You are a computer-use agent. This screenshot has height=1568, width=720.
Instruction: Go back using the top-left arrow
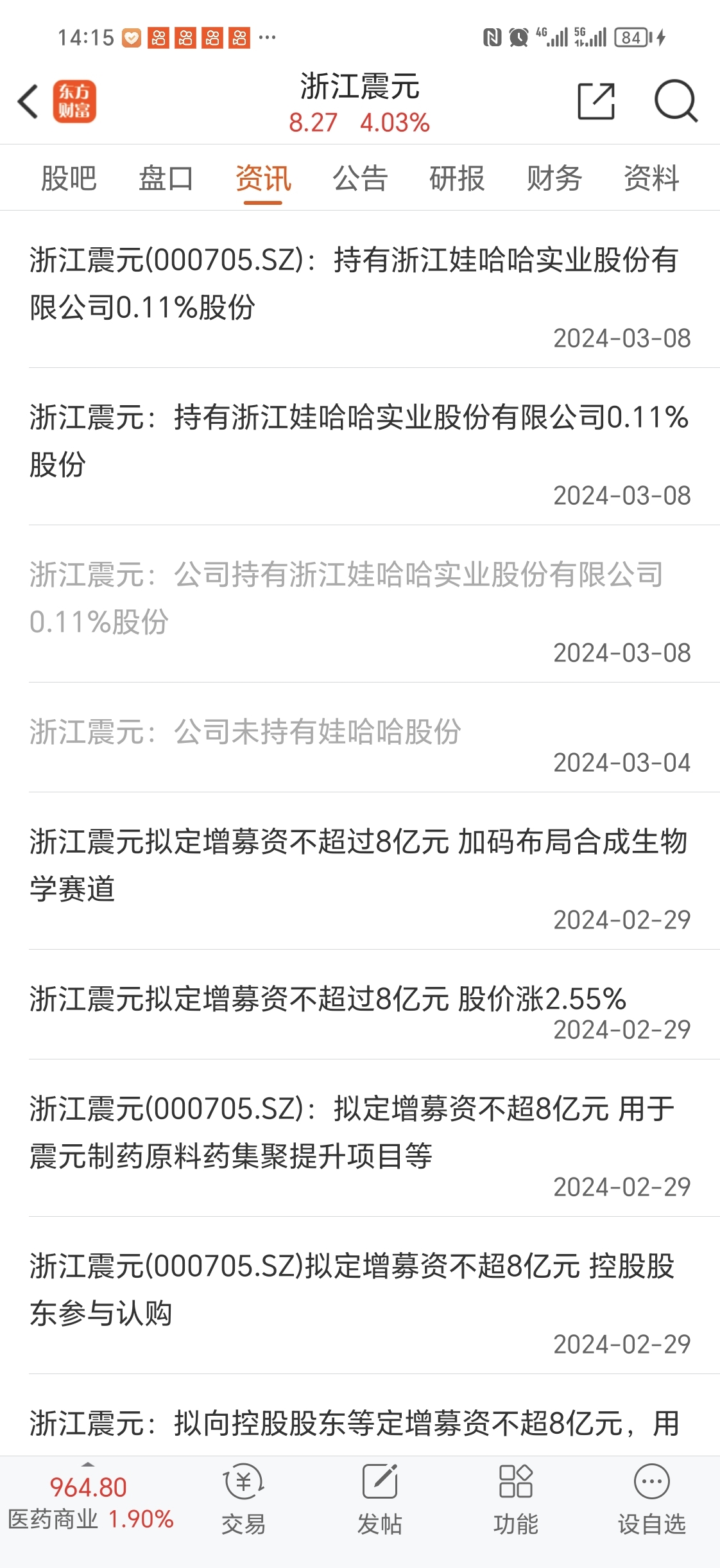pos(28,101)
